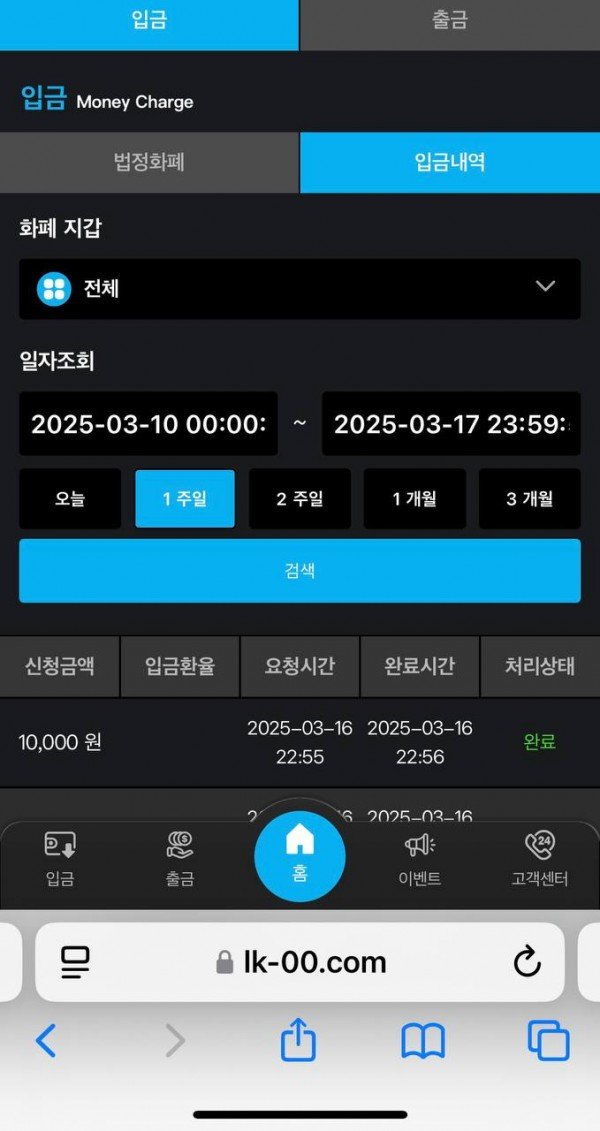Choose the 1 주일 date range
Screen dimensions: 600x1131
click(185, 498)
